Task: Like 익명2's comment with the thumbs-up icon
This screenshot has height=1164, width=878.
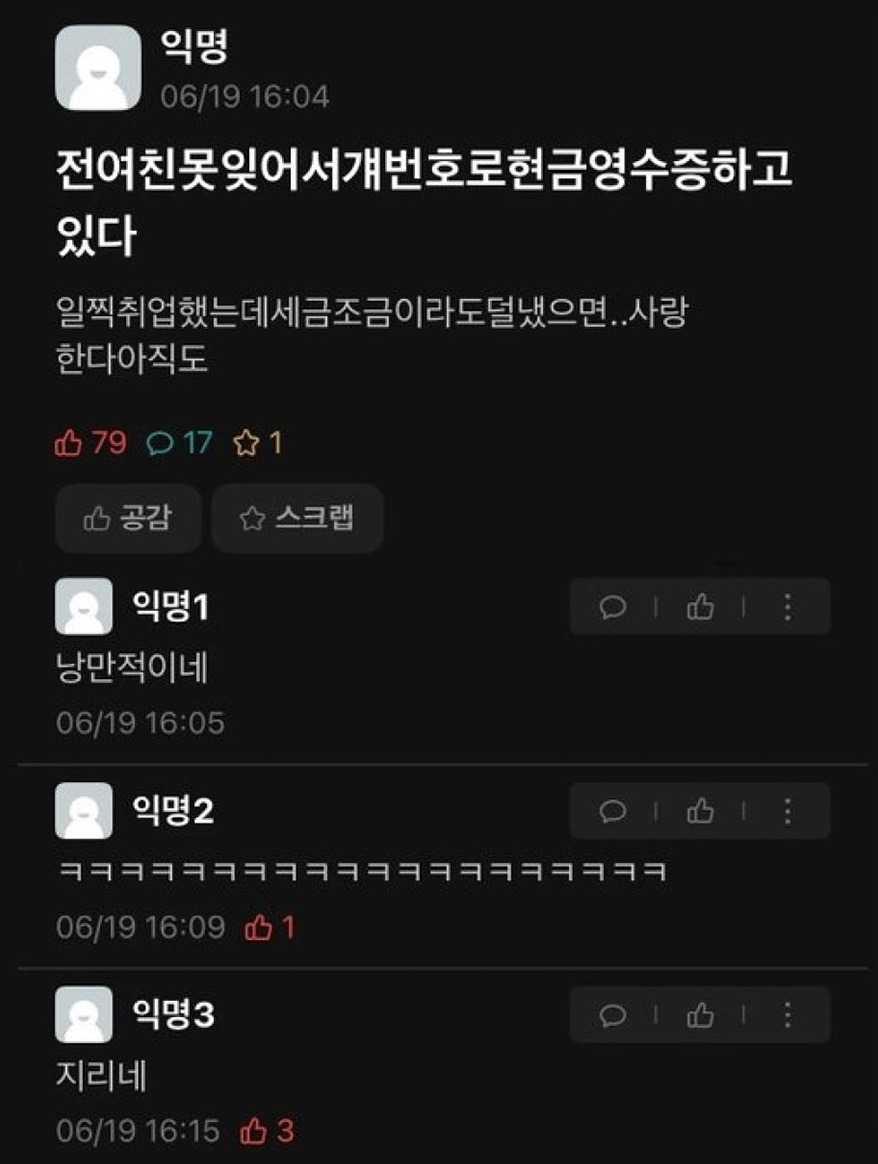Action: click(700, 811)
